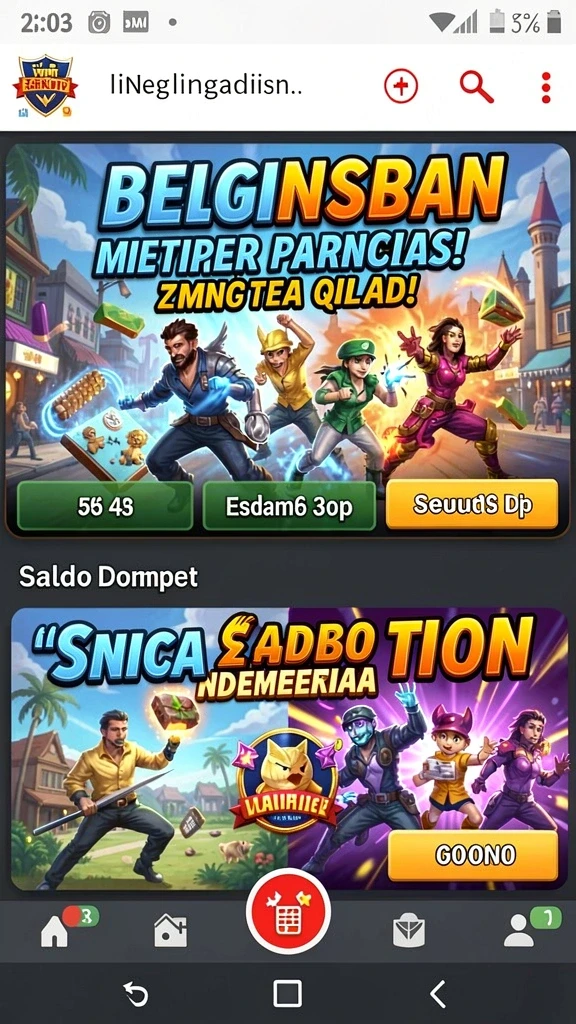This screenshot has width=576, height=1024.
Task: Open the shield box tab
Action: pos(409,931)
